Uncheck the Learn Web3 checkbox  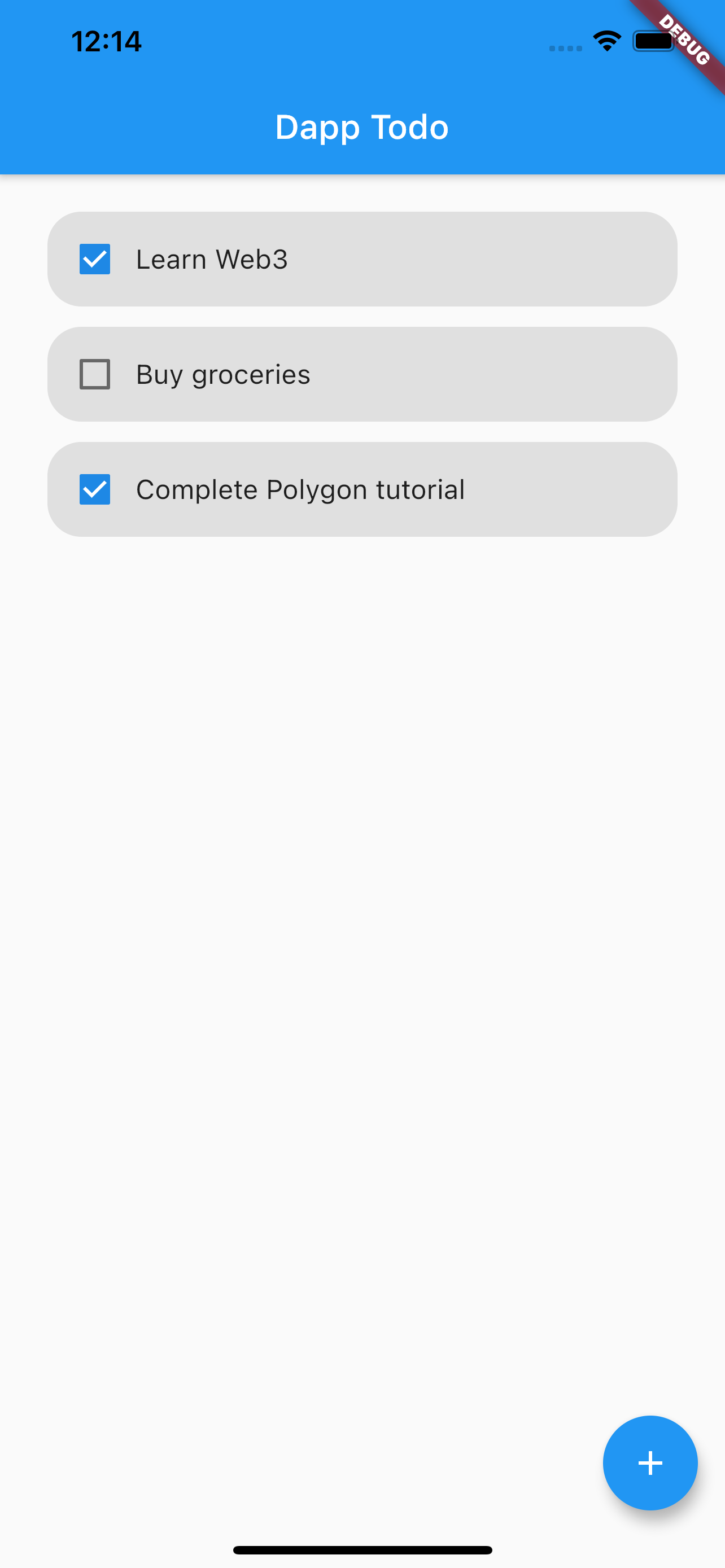click(x=95, y=259)
